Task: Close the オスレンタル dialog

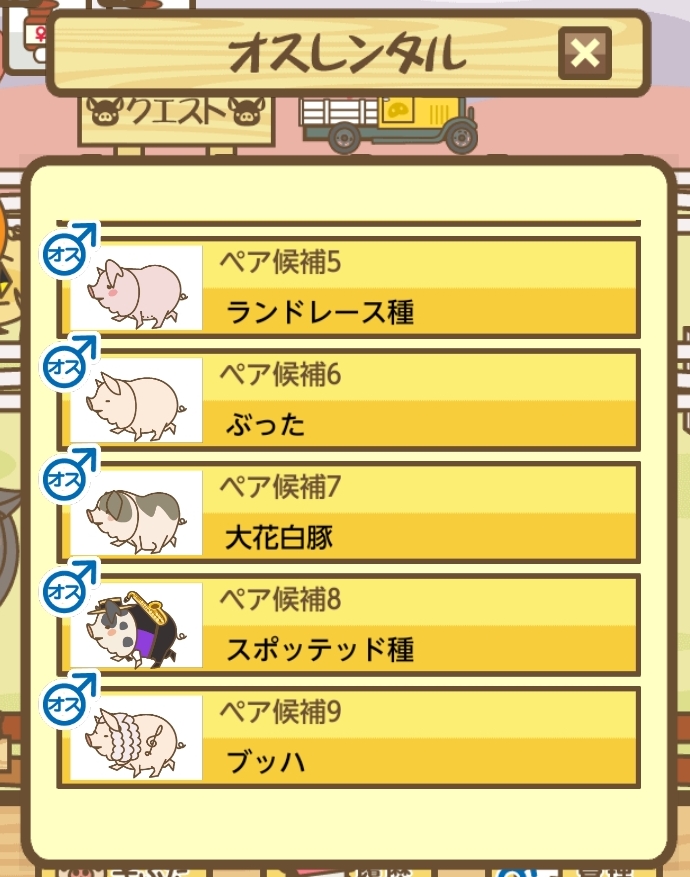Action: coord(584,54)
